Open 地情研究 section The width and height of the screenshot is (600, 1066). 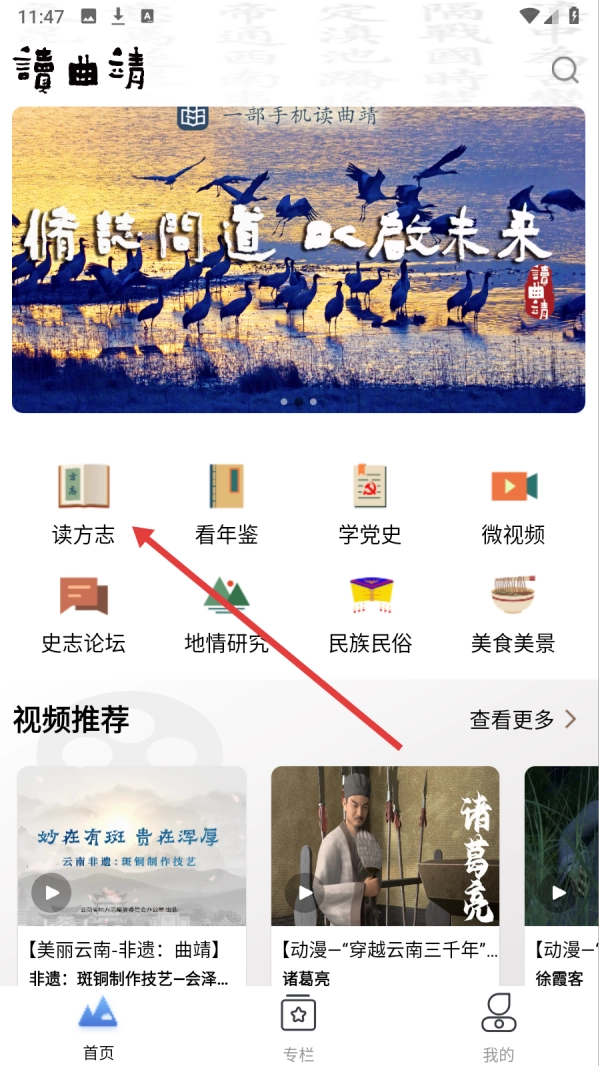pos(226,614)
